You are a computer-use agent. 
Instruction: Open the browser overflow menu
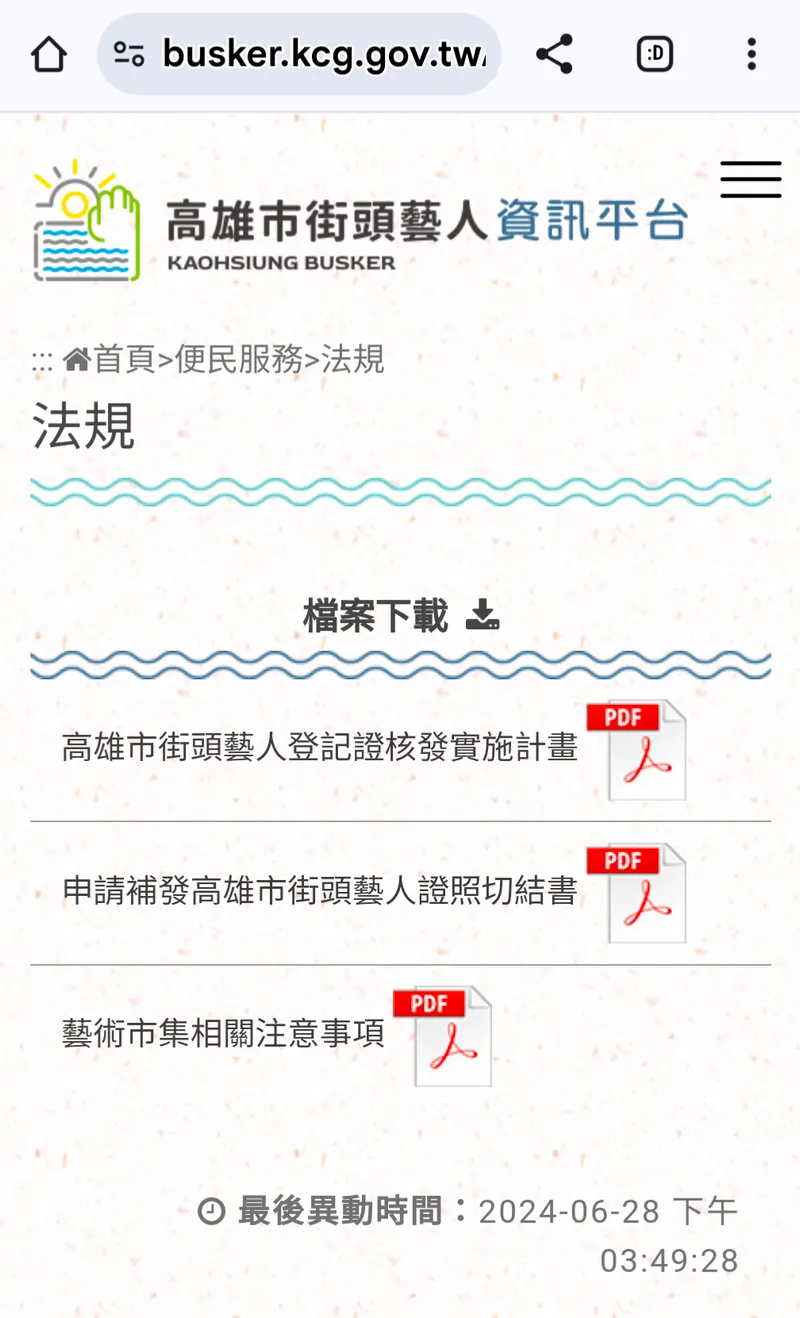click(751, 54)
